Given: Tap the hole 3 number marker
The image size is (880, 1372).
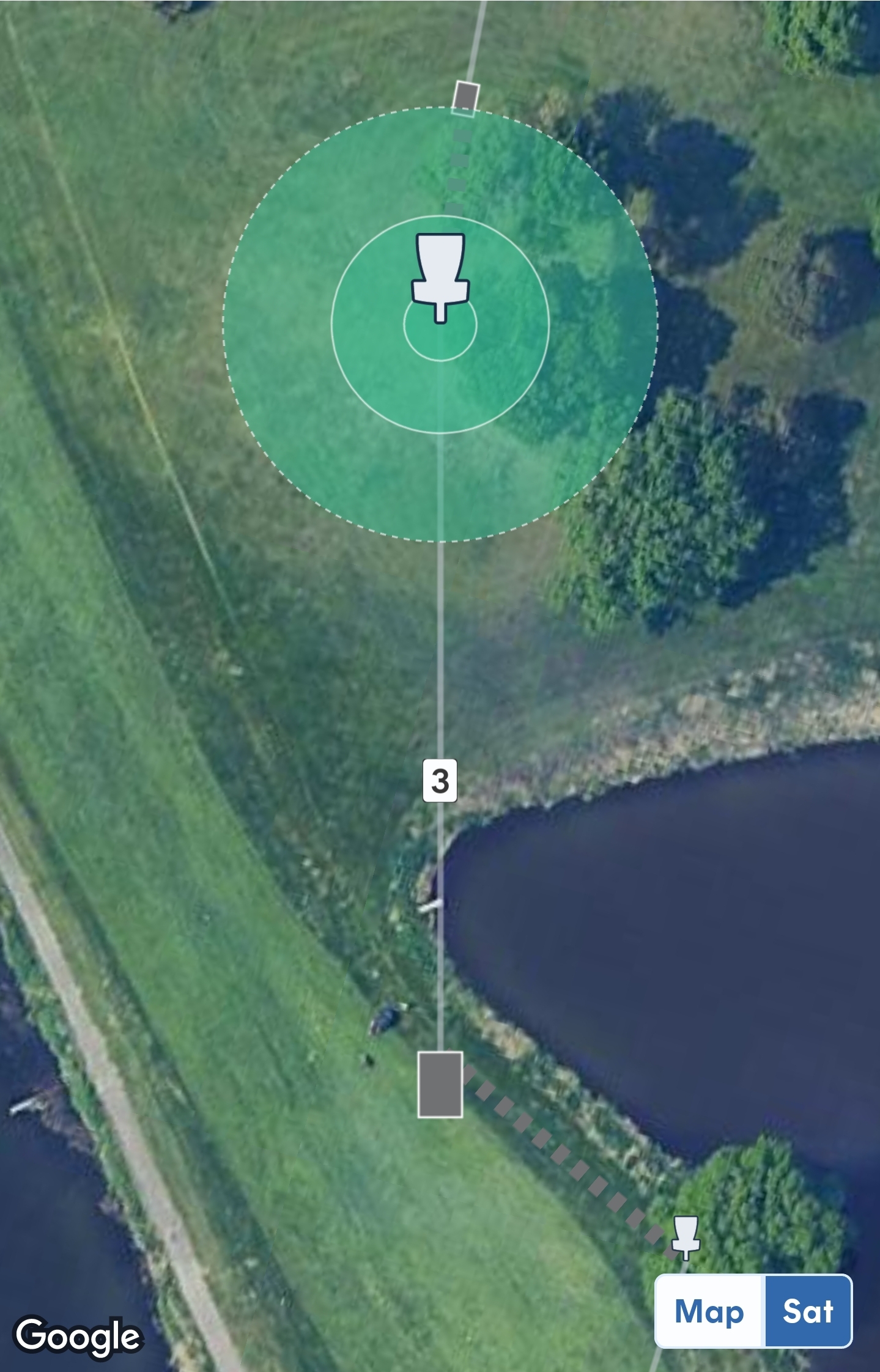Looking at the screenshot, I should (x=440, y=781).
